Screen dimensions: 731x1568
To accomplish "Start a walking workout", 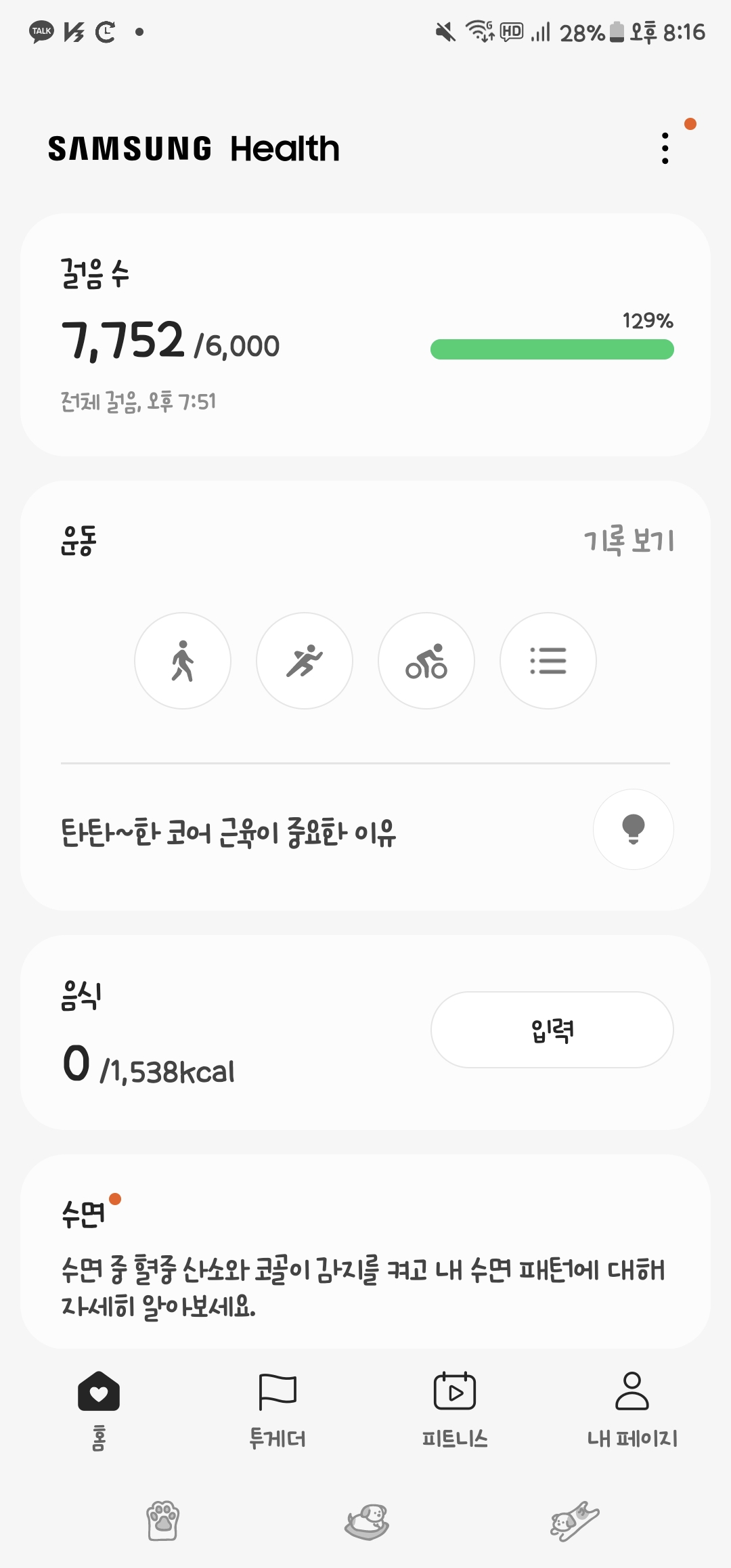I will pyautogui.click(x=183, y=661).
